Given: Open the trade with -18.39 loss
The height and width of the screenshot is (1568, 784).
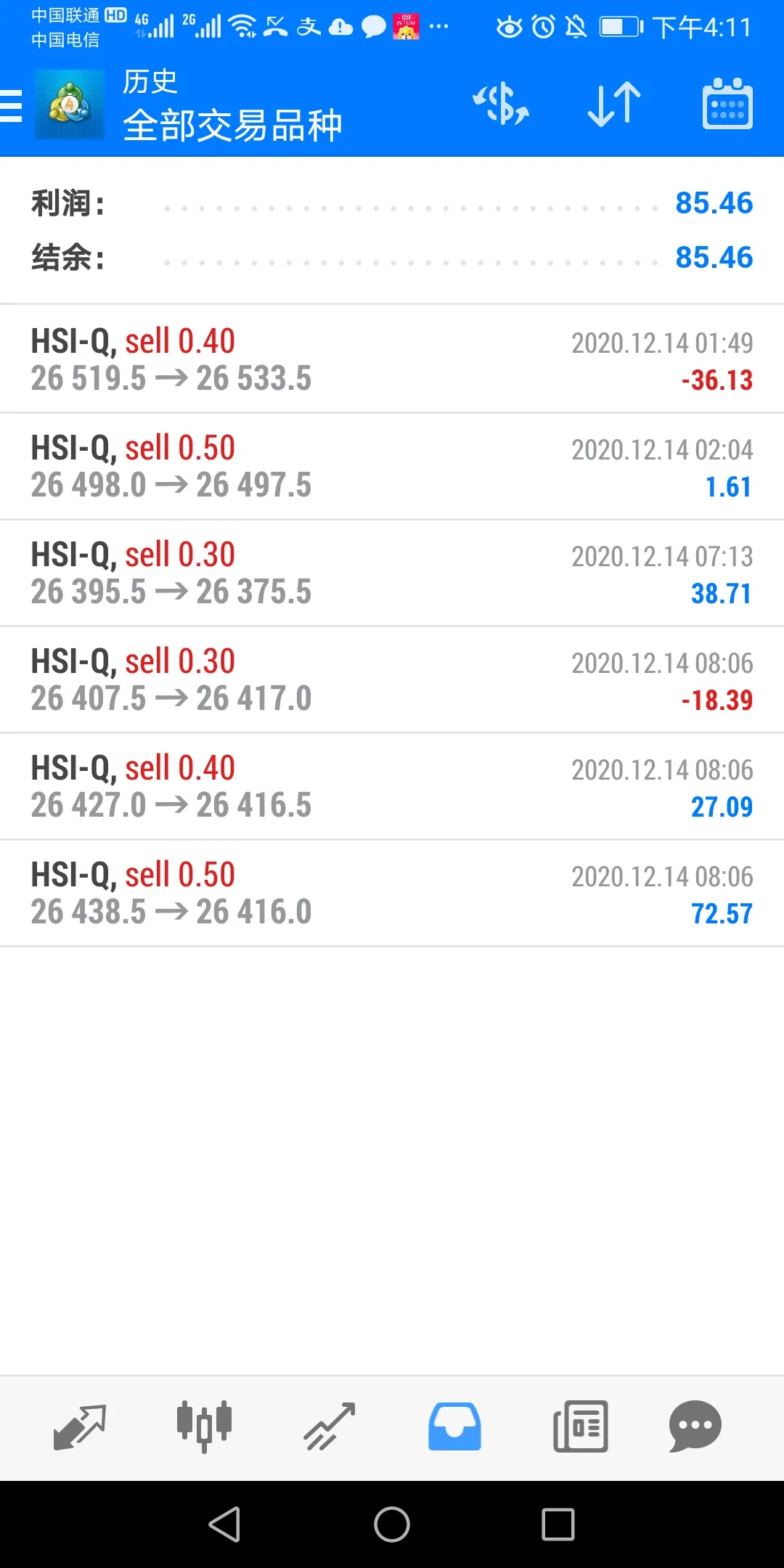Looking at the screenshot, I should (x=392, y=679).
